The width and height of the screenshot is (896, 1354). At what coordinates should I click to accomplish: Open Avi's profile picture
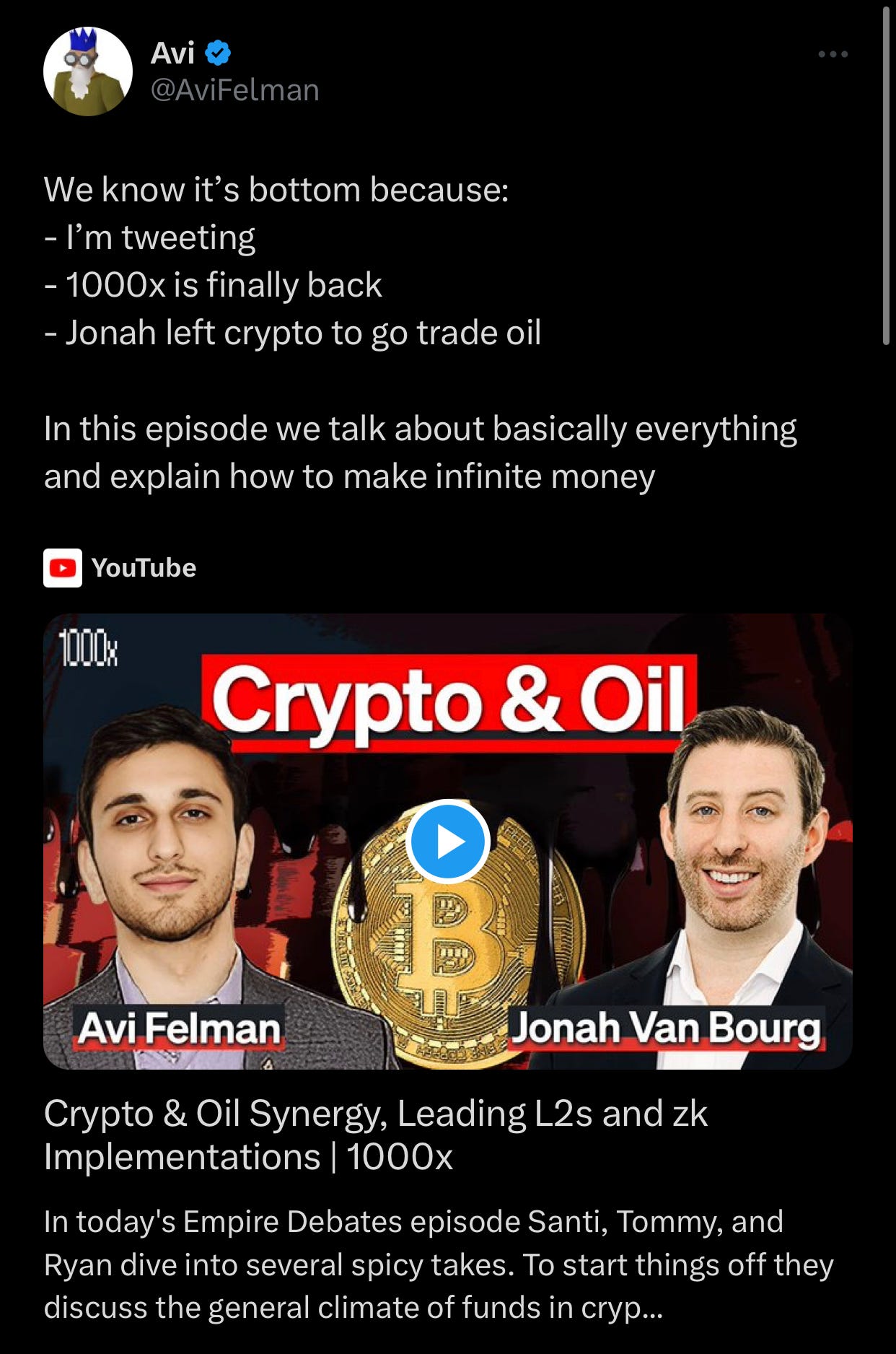pos(88,71)
